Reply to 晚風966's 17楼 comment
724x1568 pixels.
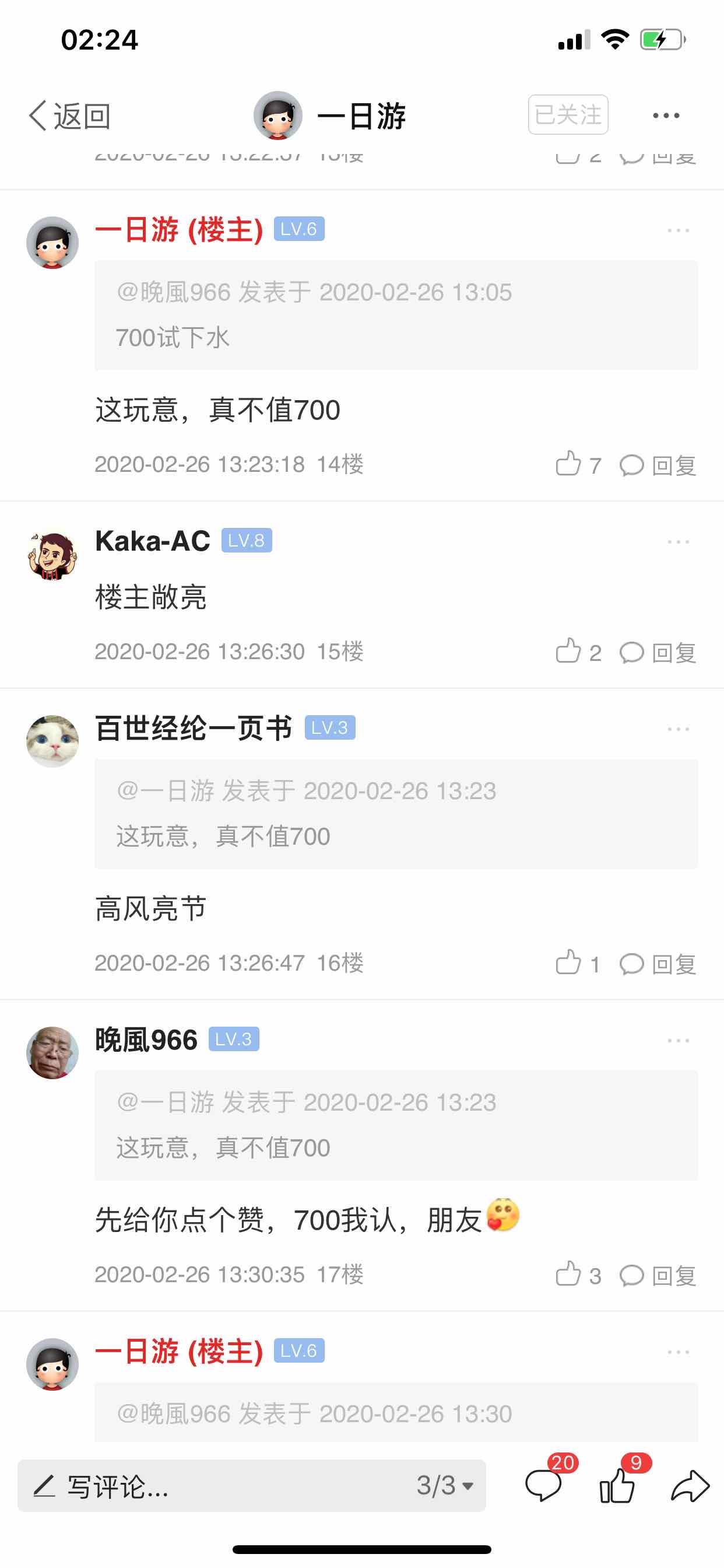coord(658,1276)
